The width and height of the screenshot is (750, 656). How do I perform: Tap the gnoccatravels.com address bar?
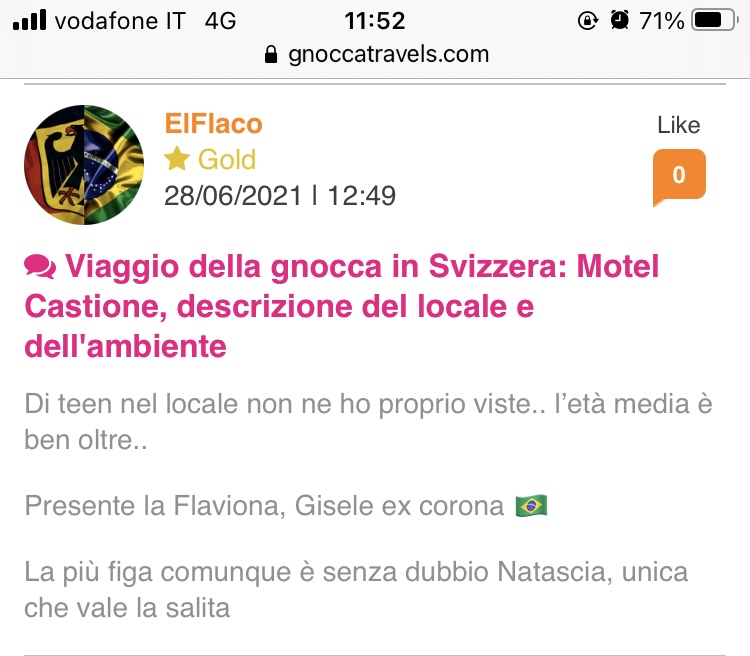tap(376, 54)
